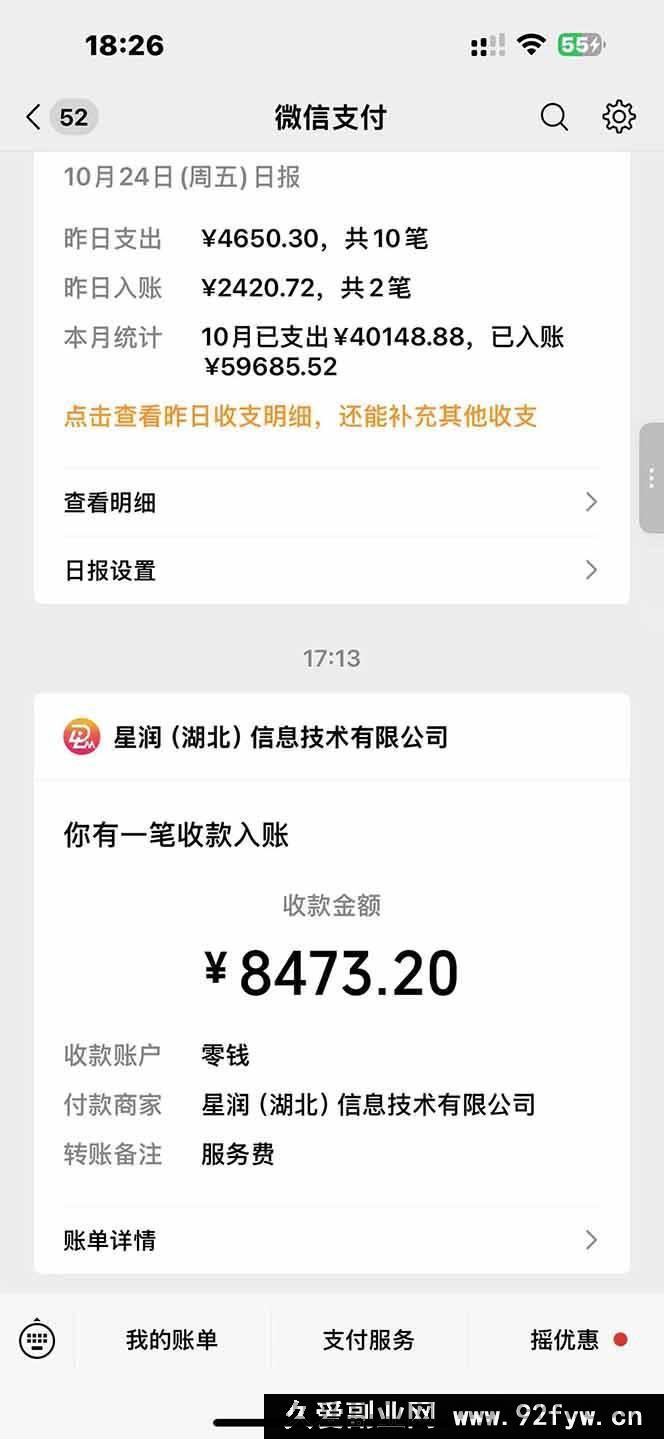Open 摇优惠 menu
This screenshot has width=664, height=1439.
click(x=566, y=1340)
